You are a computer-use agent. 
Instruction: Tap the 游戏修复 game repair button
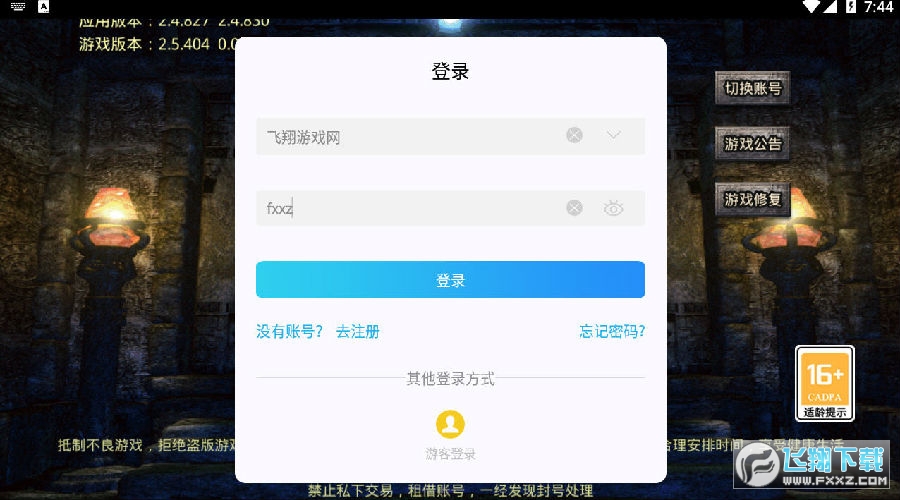point(753,199)
